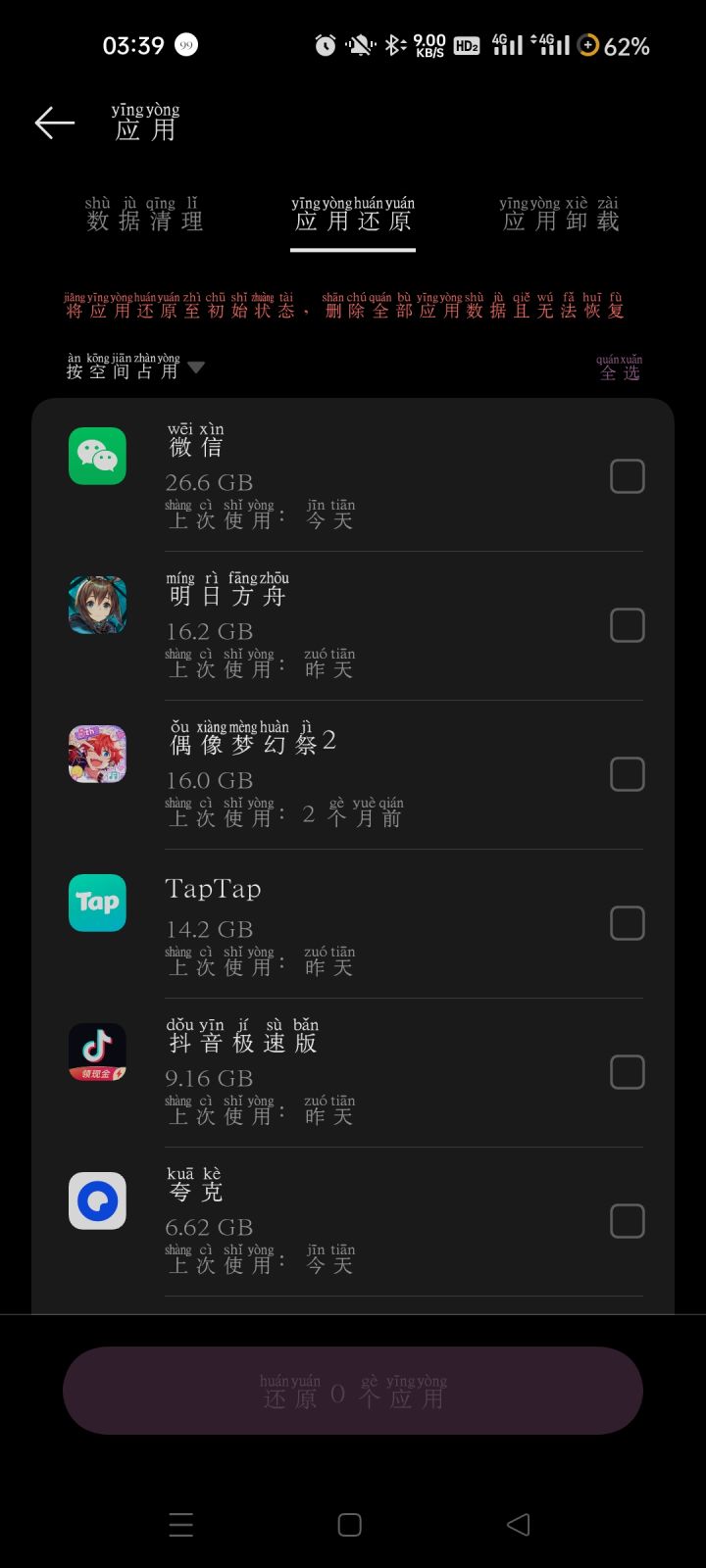The width and height of the screenshot is (706, 1568).
Task: Check the box for 微信
Action: coord(628,476)
